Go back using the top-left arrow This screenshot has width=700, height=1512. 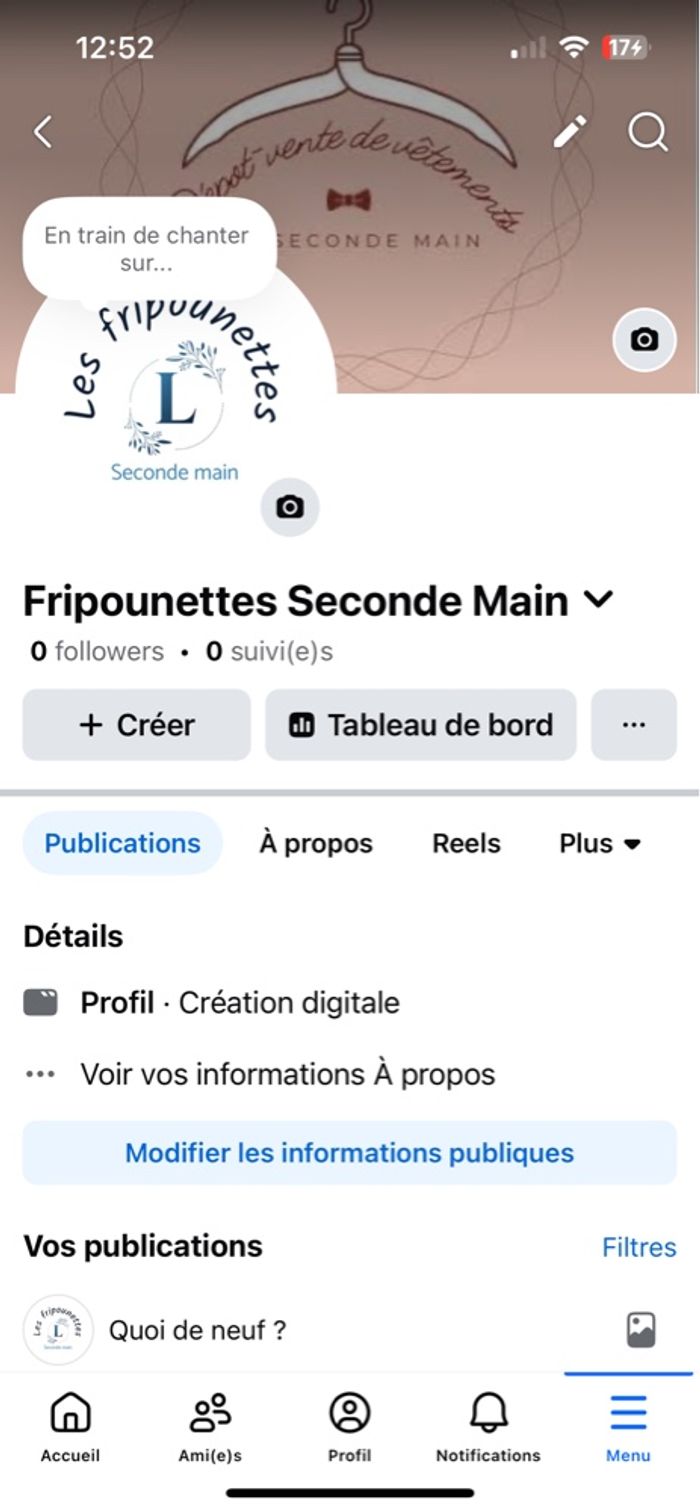tap(43, 132)
